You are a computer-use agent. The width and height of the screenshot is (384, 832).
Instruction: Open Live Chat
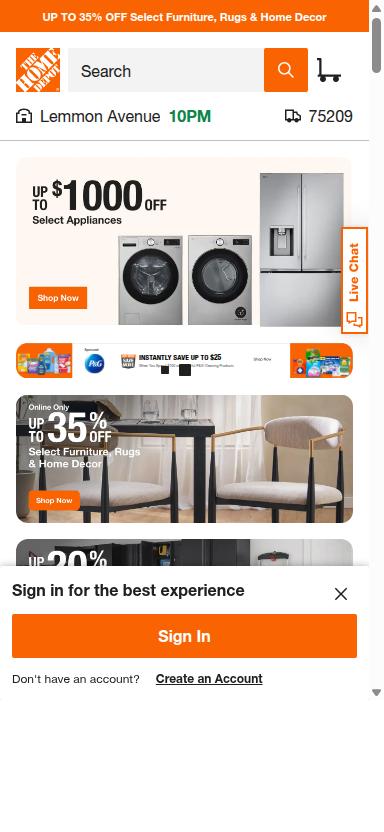tap(354, 280)
